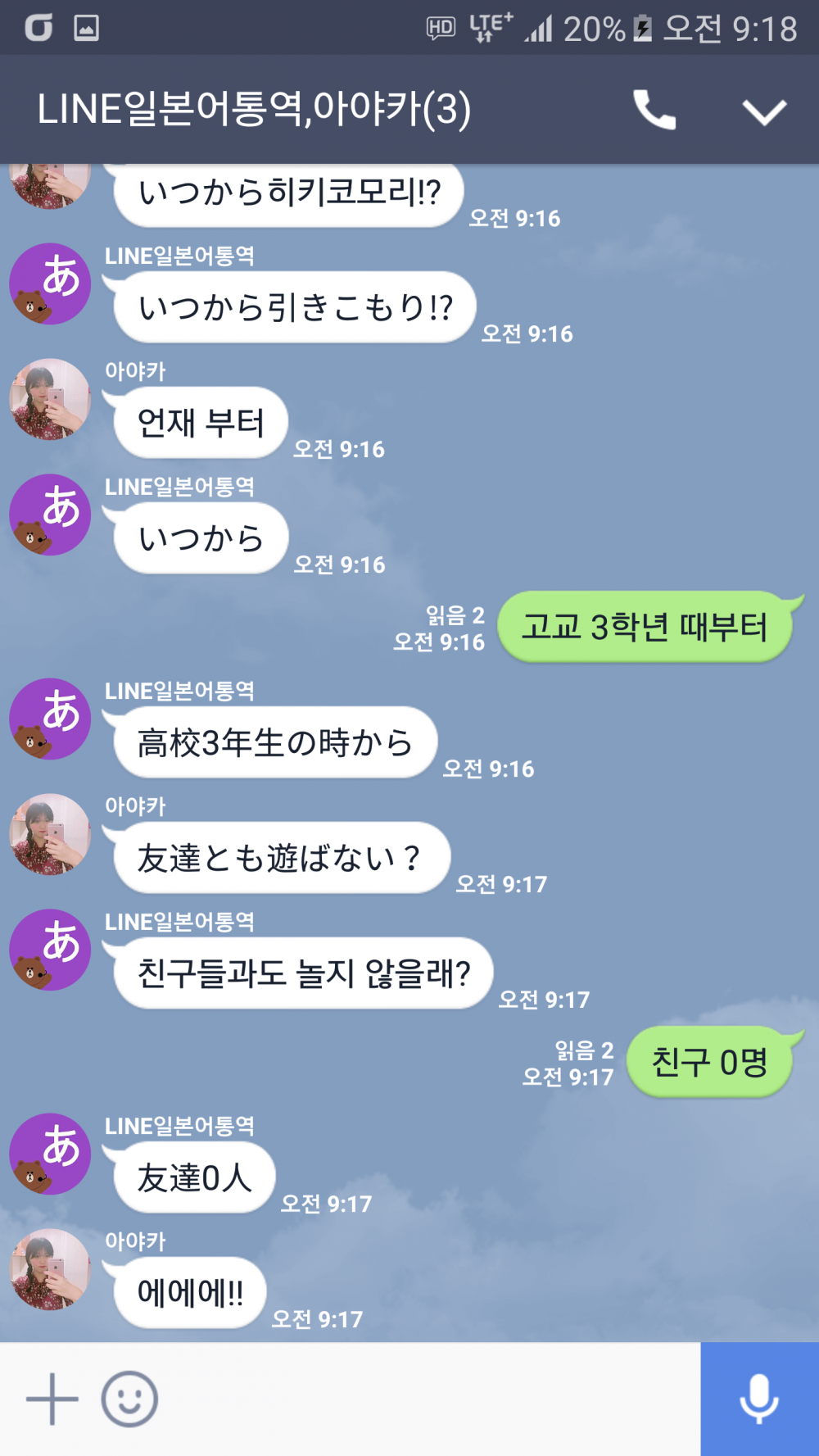Viewport: 819px width, 1456px height.
Task: Start a voice call with the group
Action: tap(654, 110)
